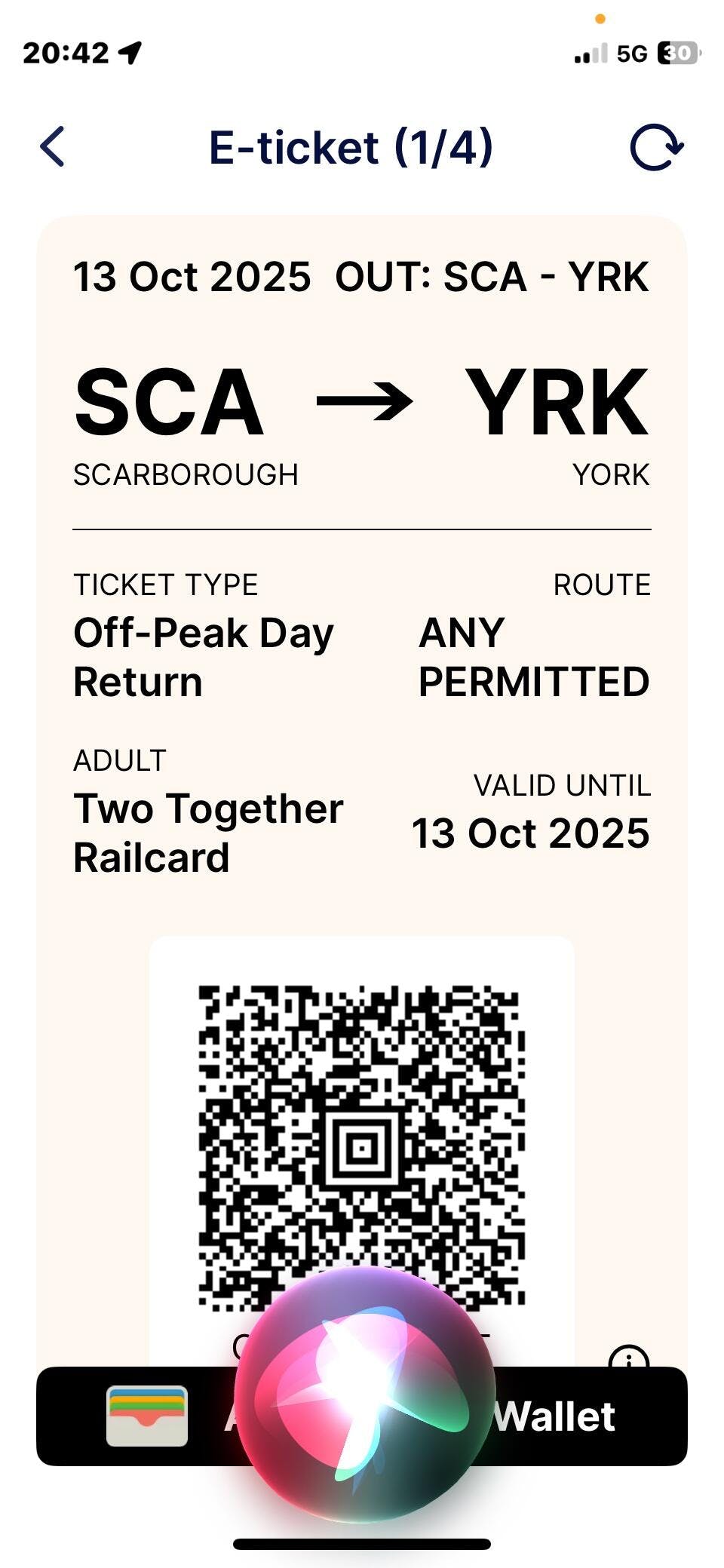This screenshot has width=724, height=1568.
Task: Go back from the E-ticket screen
Action: point(53,146)
